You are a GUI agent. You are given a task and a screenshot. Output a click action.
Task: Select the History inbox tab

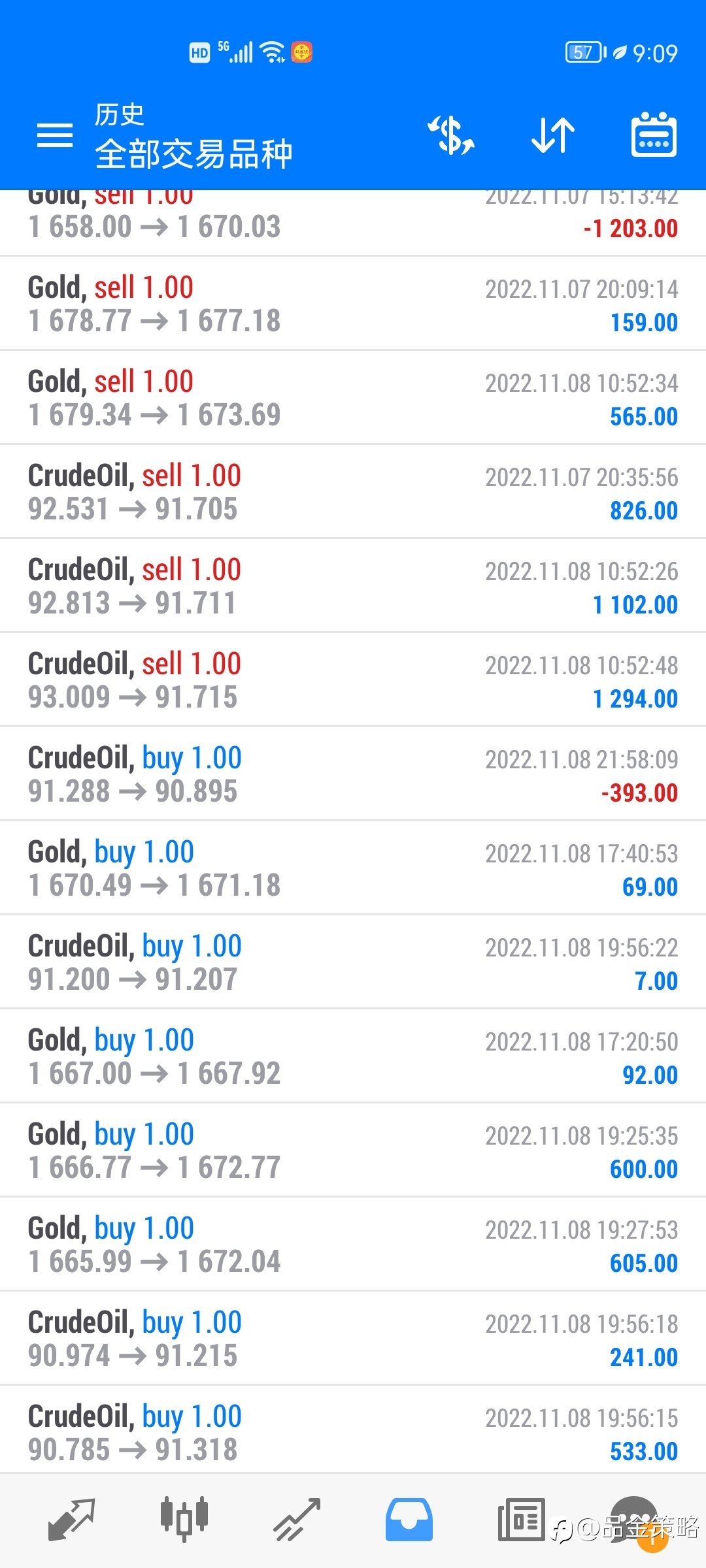click(x=409, y=1520)
